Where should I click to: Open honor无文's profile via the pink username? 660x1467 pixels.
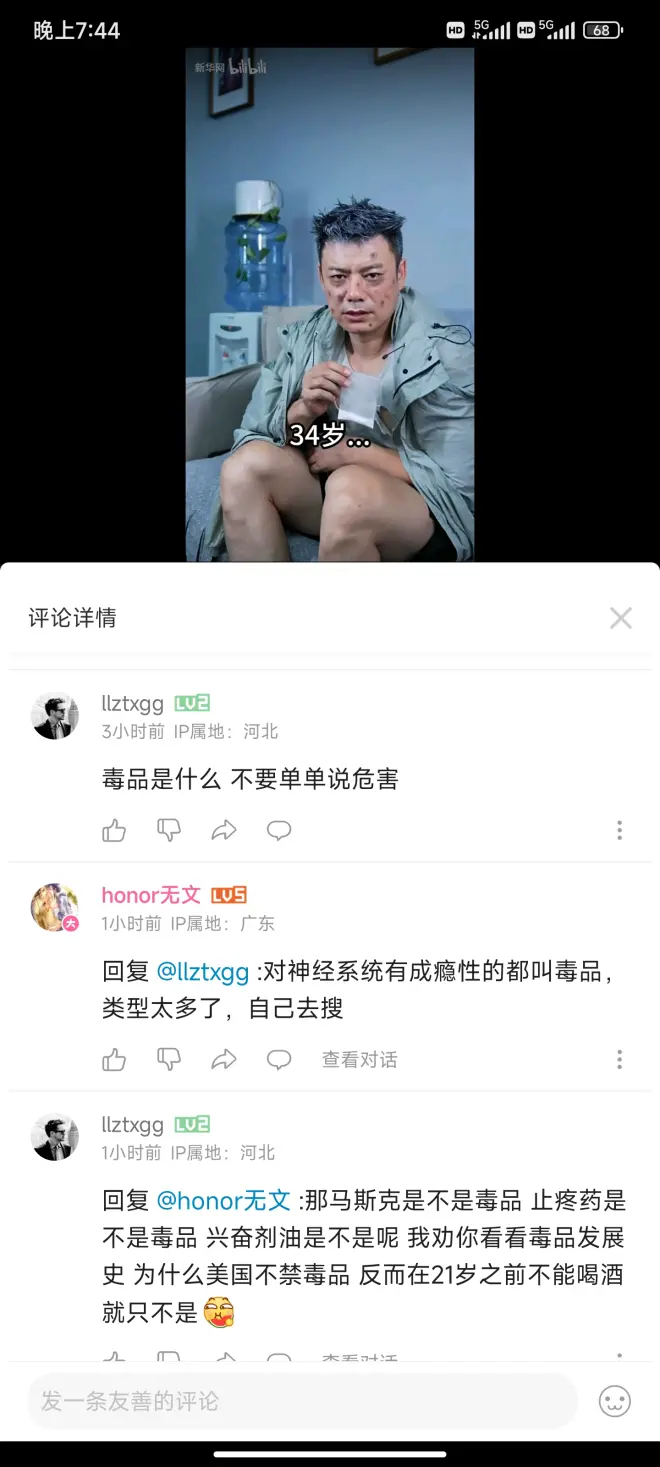pyautogui.click(x=151, y=895)
